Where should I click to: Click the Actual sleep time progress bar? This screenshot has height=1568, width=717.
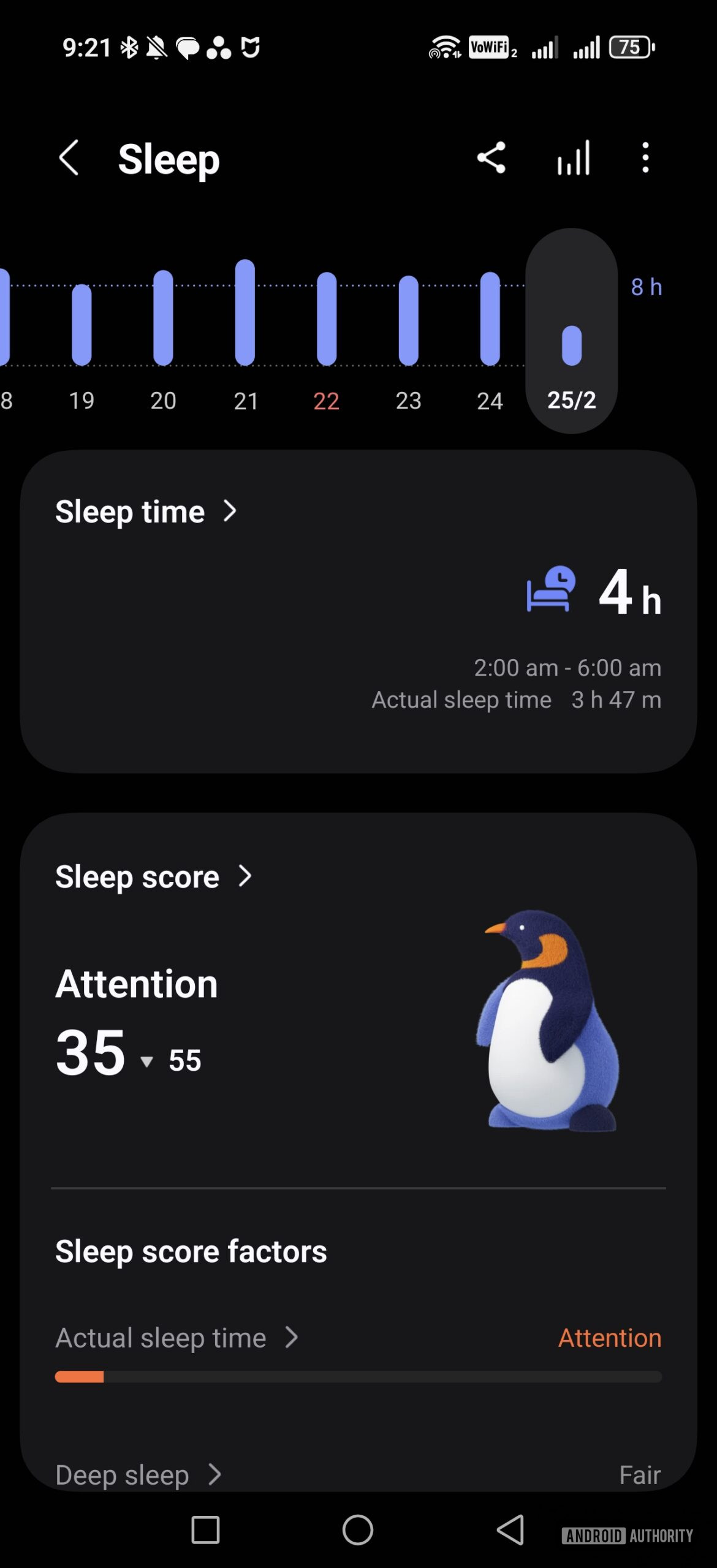coord(358,1377)
